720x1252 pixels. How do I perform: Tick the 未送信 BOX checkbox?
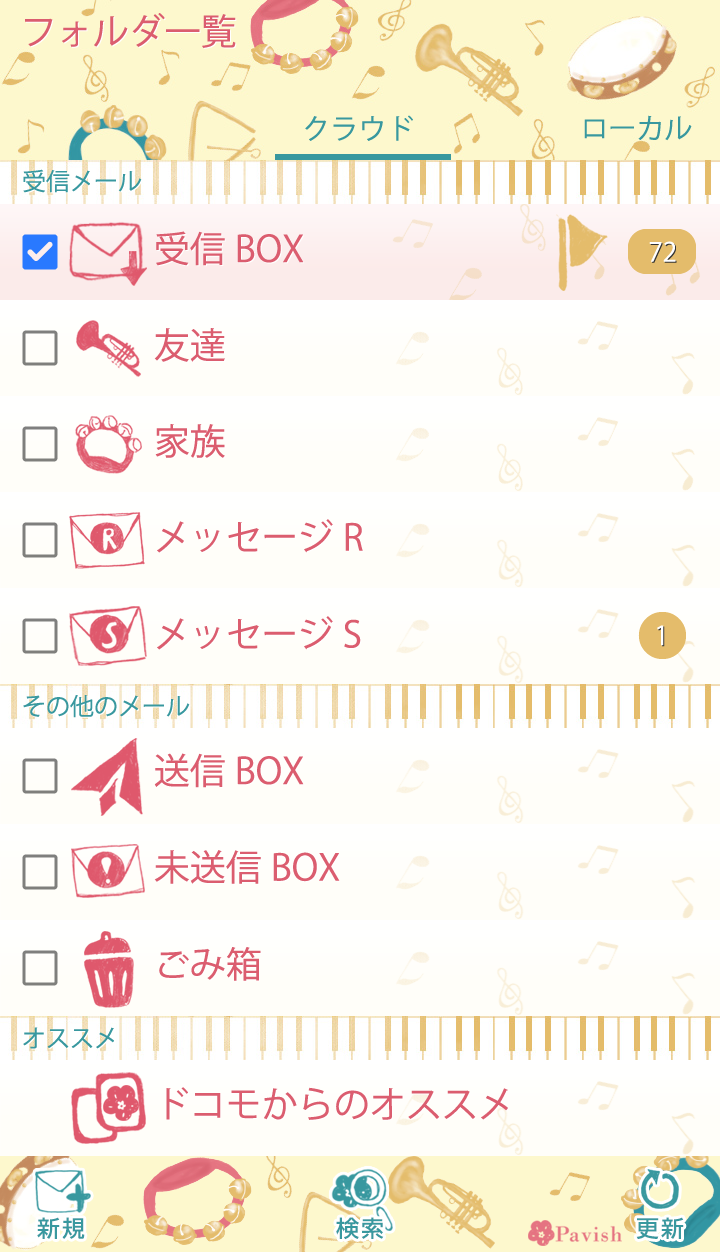[x=40, y=872]
